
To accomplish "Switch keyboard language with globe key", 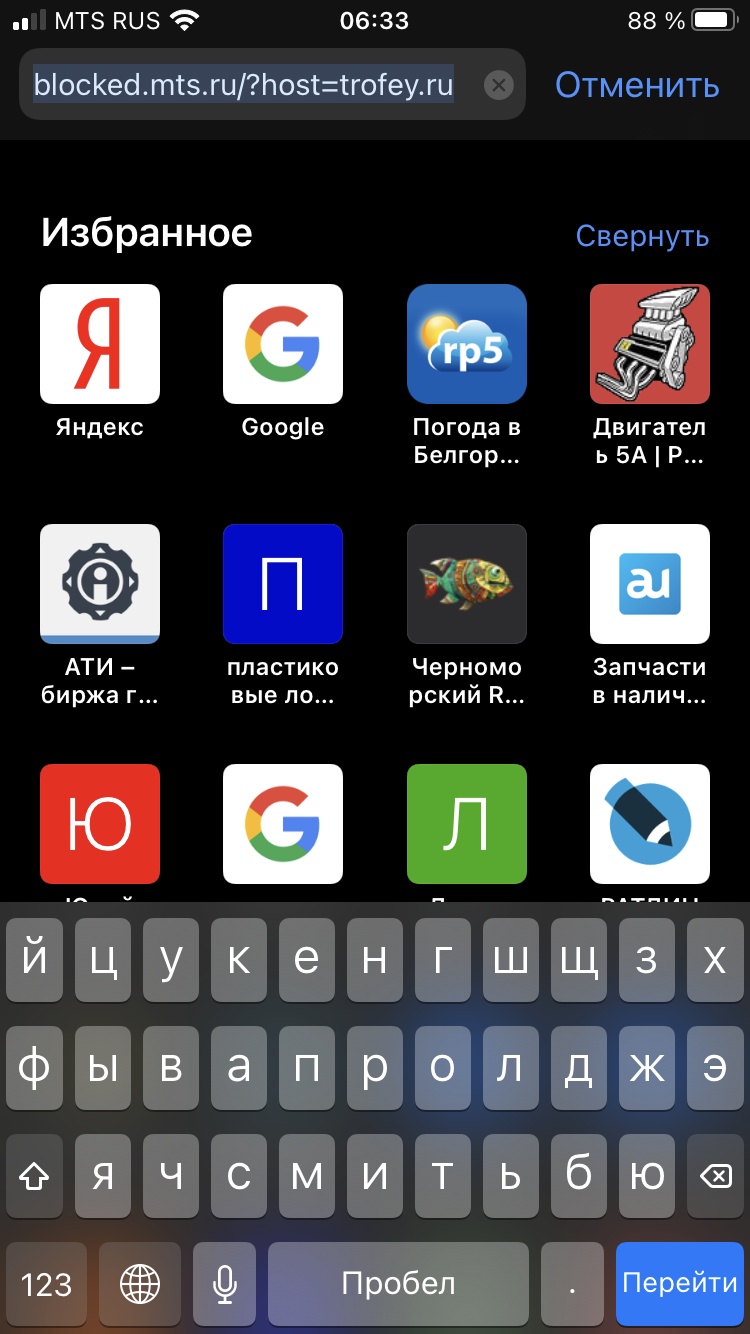I will (x=139, y=1283).
